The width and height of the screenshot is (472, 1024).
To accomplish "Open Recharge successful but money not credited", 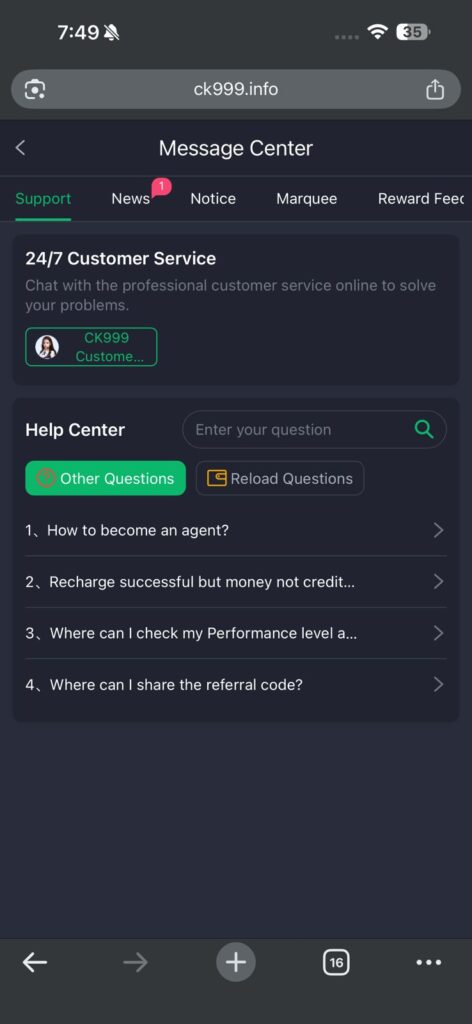I will [236, 582].
